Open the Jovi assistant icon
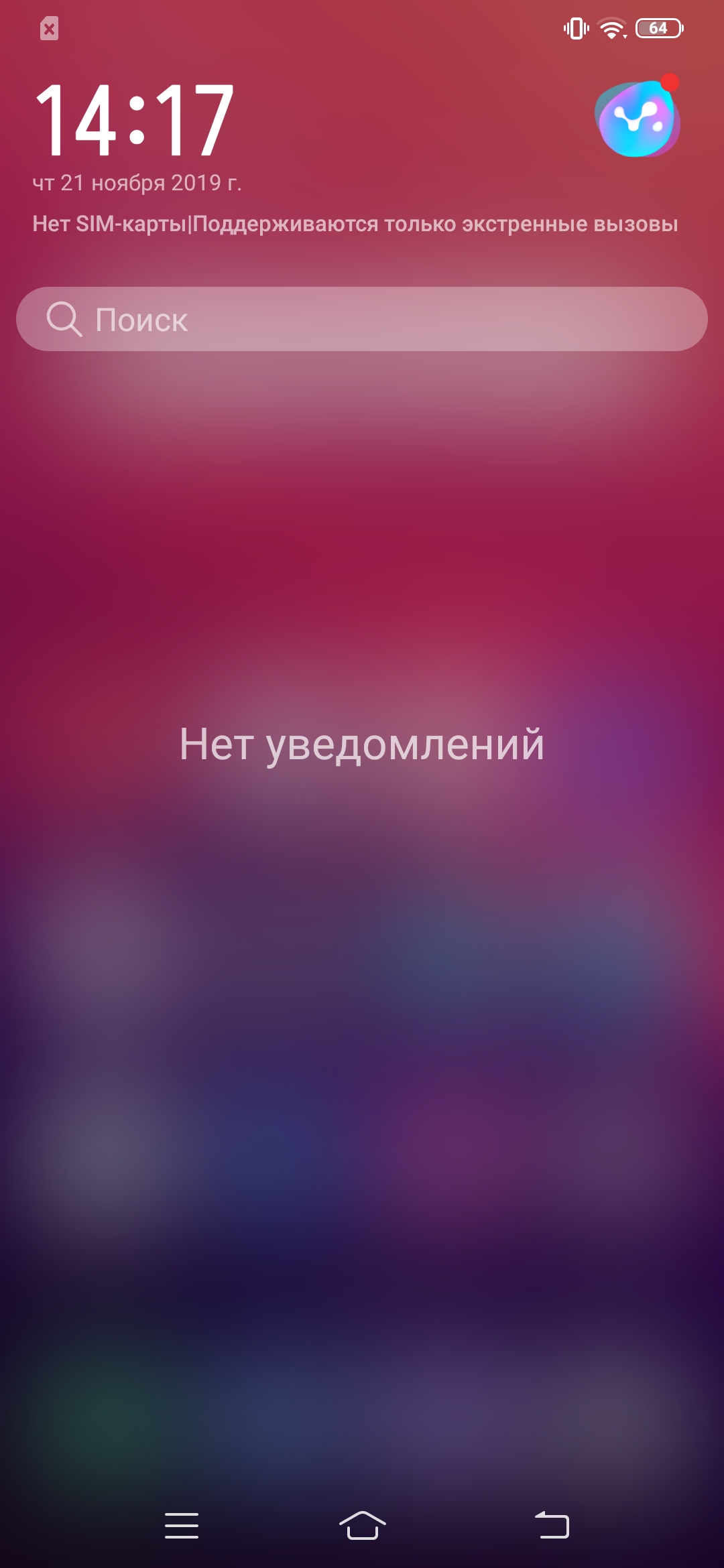The height and width of the screenshot is (1568, 724). (x=638, y=120)
